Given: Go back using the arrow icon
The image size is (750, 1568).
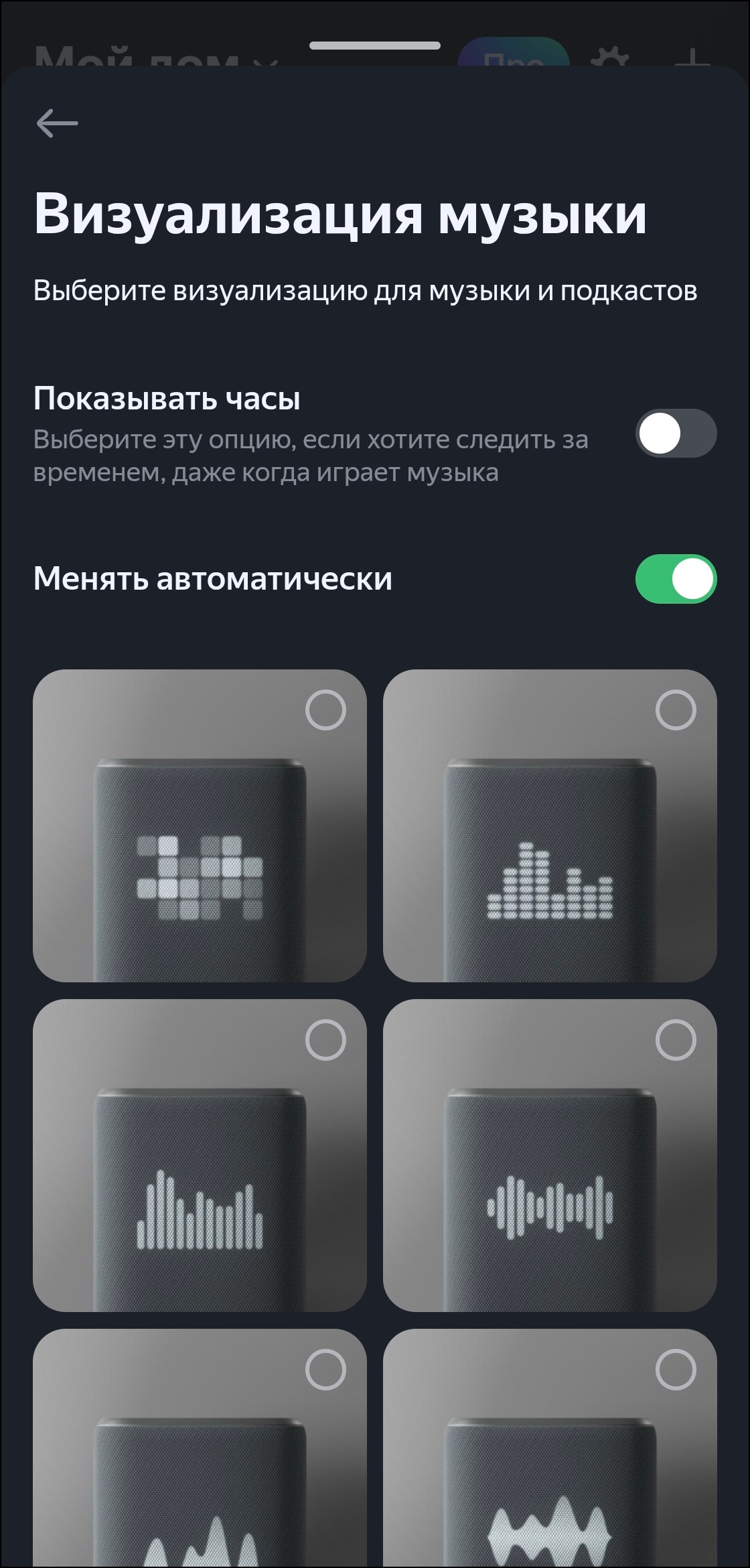Looking at the screenshot, I should [x=58, y=123].
